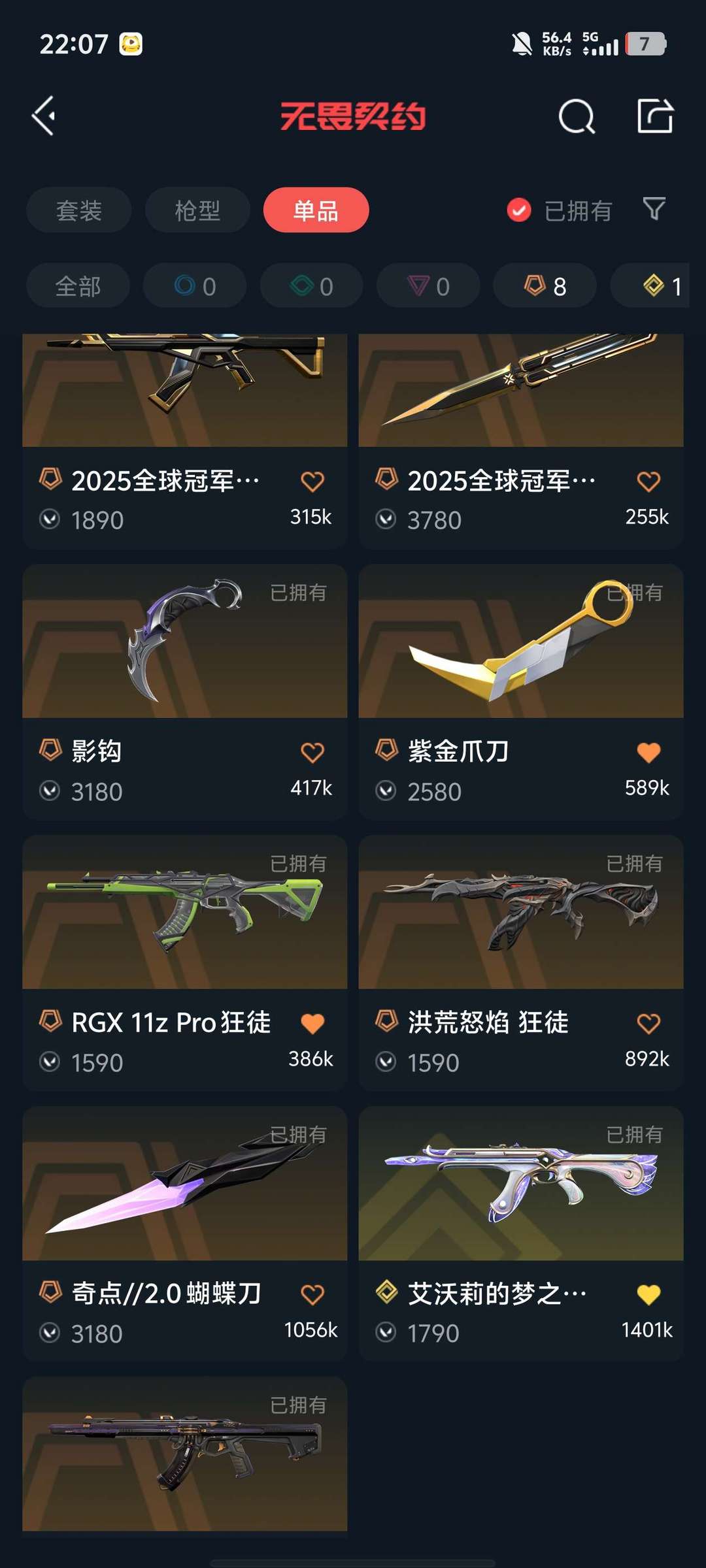Toggle the 已拥有 owned filter
The height and width of the screenshot is (1568, 706).
pyautogui.click(x=560, y=210)
